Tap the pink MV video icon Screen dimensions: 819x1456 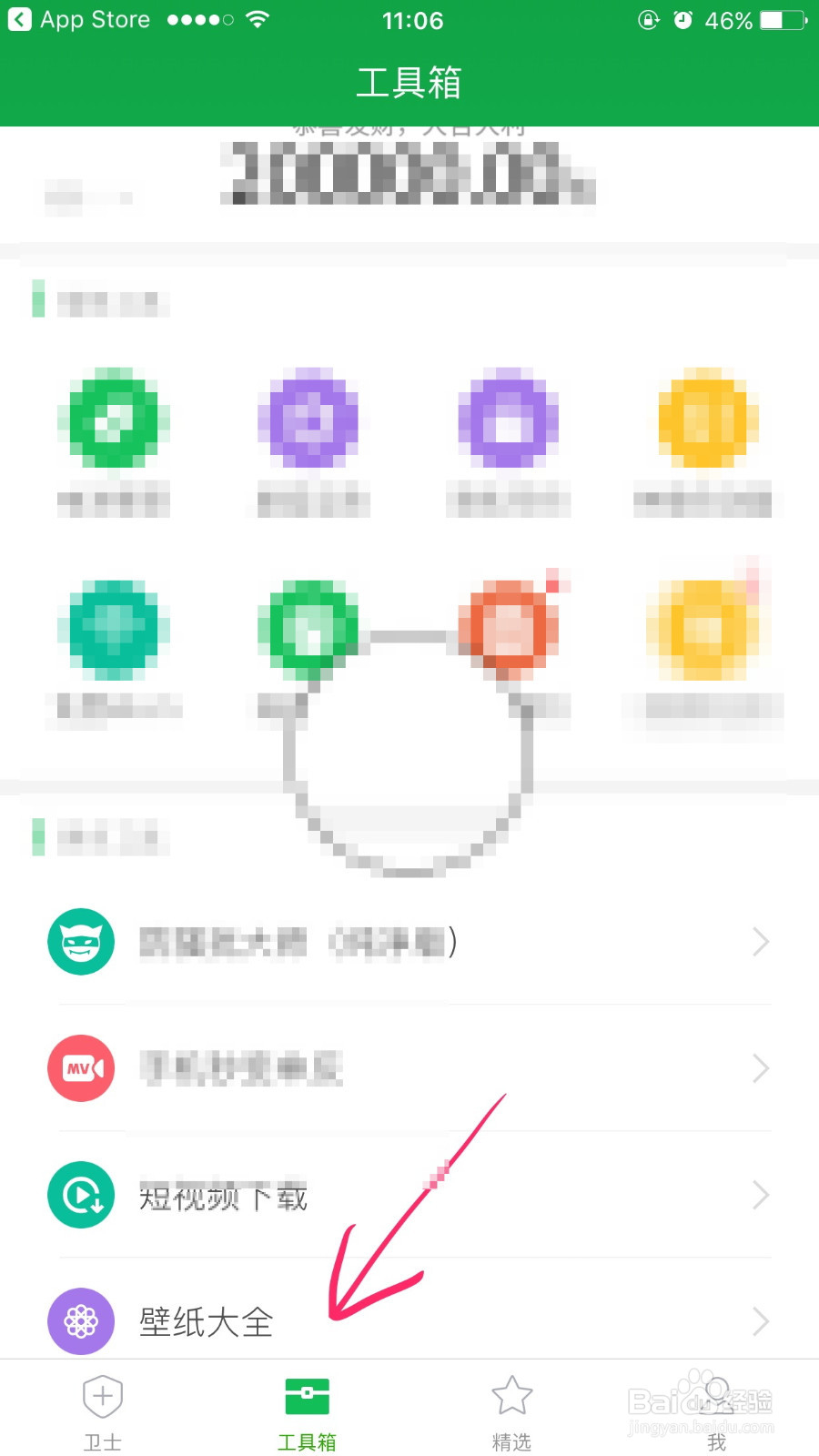[x=81, y=1068]
